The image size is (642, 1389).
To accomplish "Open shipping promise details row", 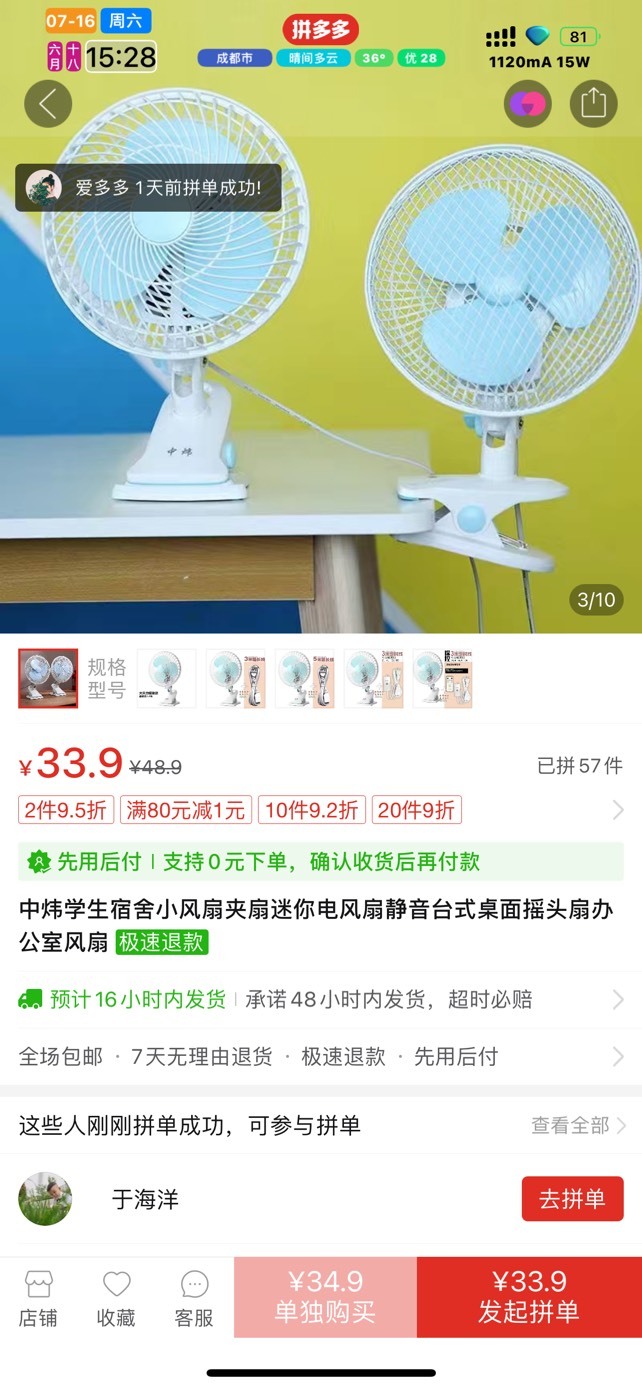I will click(321, 999).
